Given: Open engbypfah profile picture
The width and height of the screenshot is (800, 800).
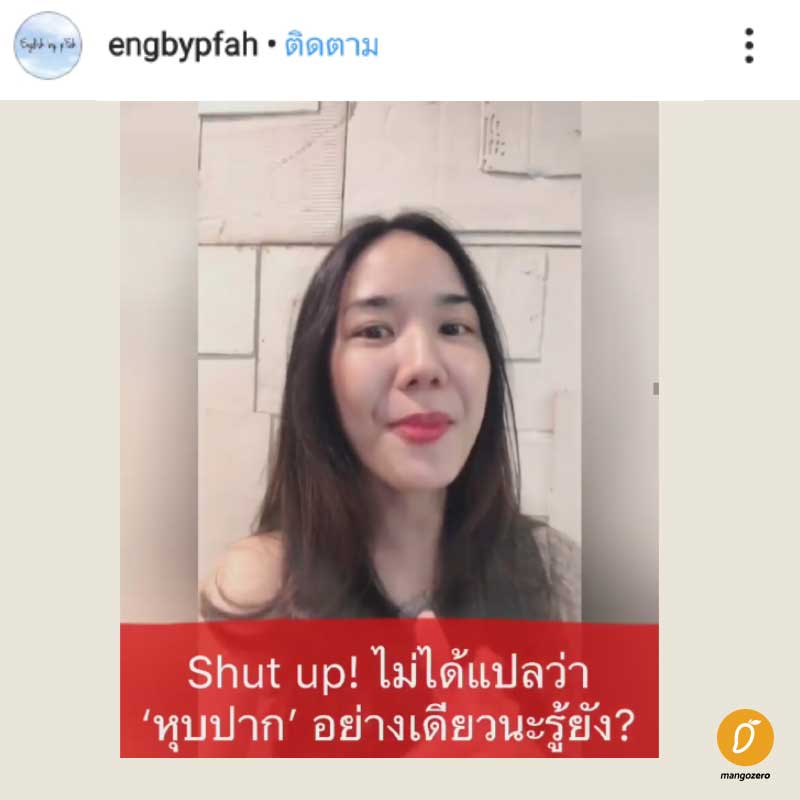Looking at the screenshot, I should tap(48, 46).
